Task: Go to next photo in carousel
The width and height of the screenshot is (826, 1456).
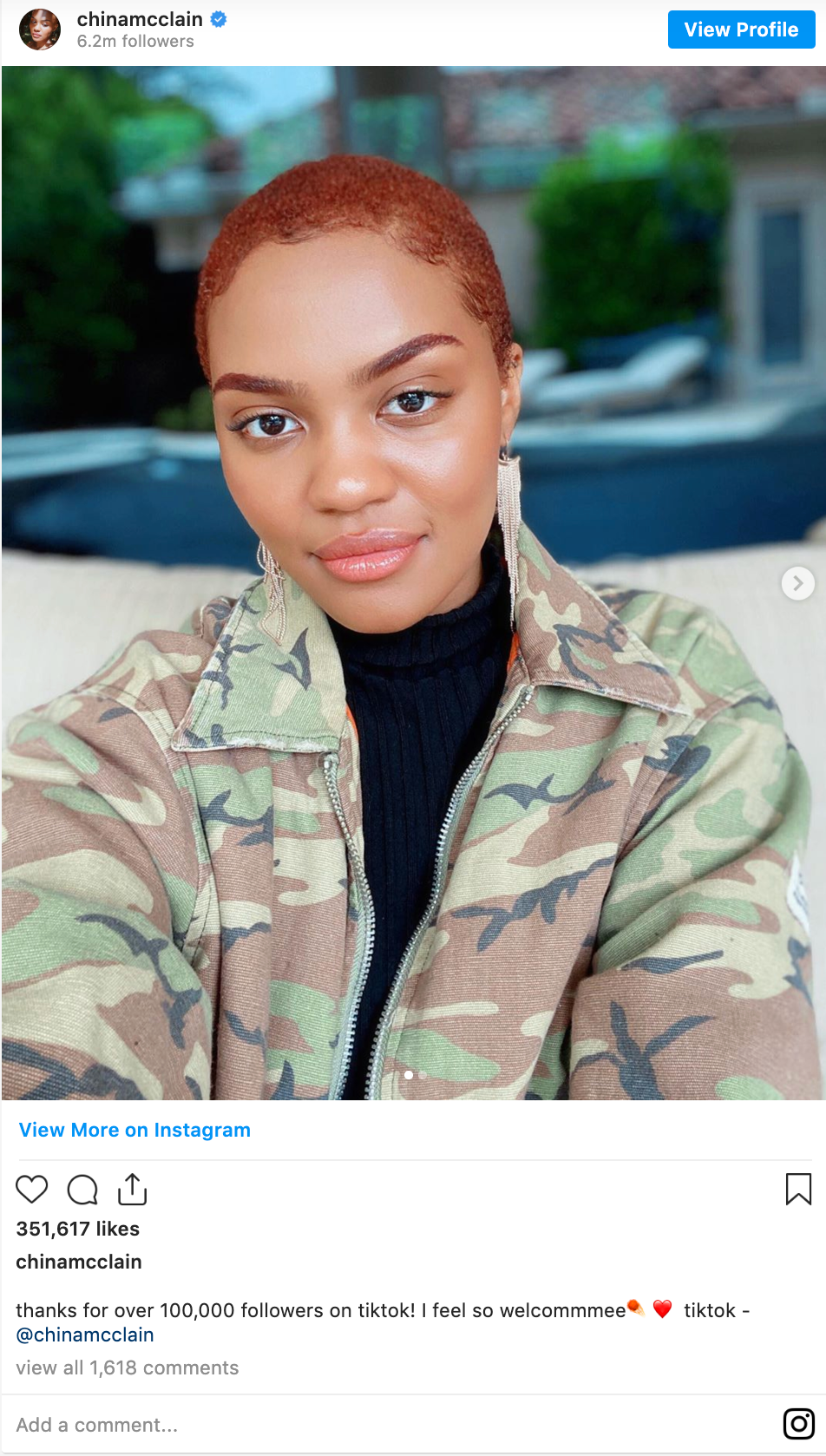Action: 797,583
